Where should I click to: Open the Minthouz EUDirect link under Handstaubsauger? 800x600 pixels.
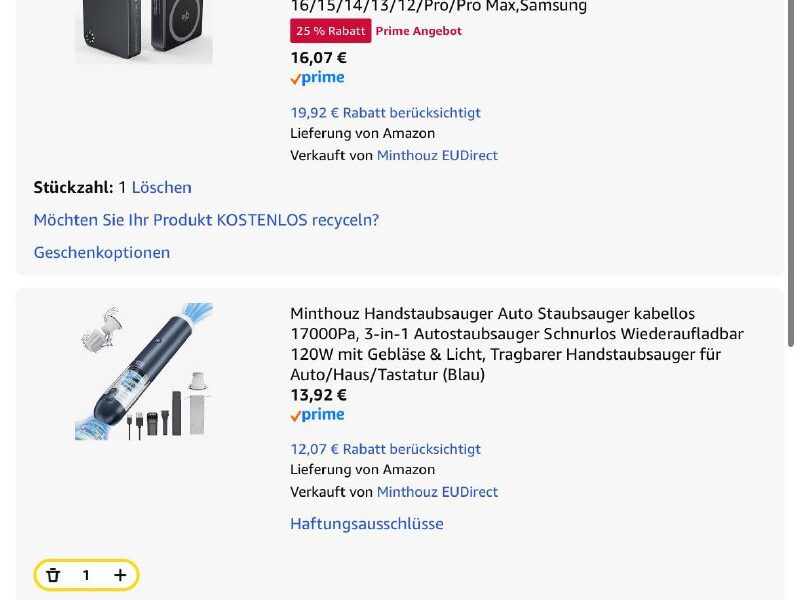(x=437, y=492)
